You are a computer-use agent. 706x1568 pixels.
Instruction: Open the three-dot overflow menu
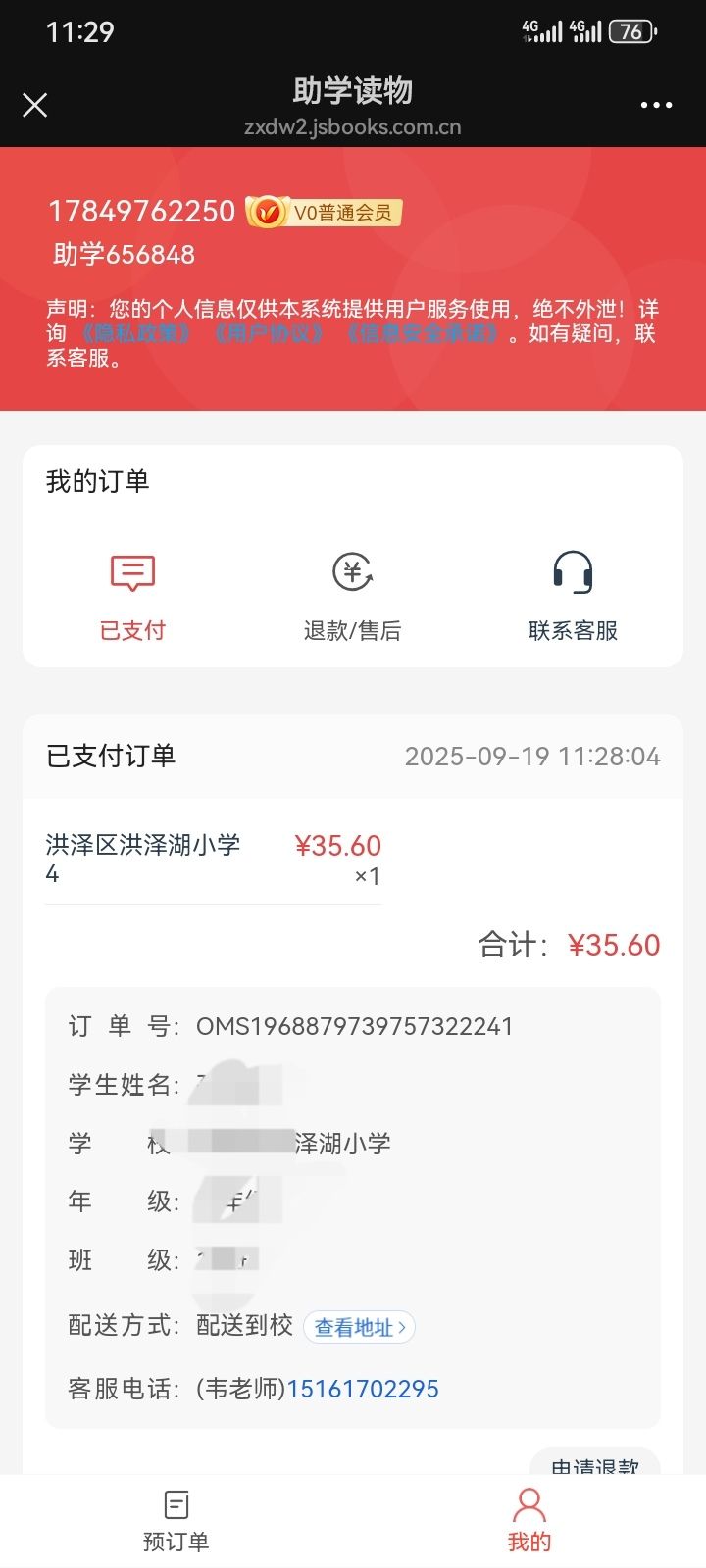[656, 105]
